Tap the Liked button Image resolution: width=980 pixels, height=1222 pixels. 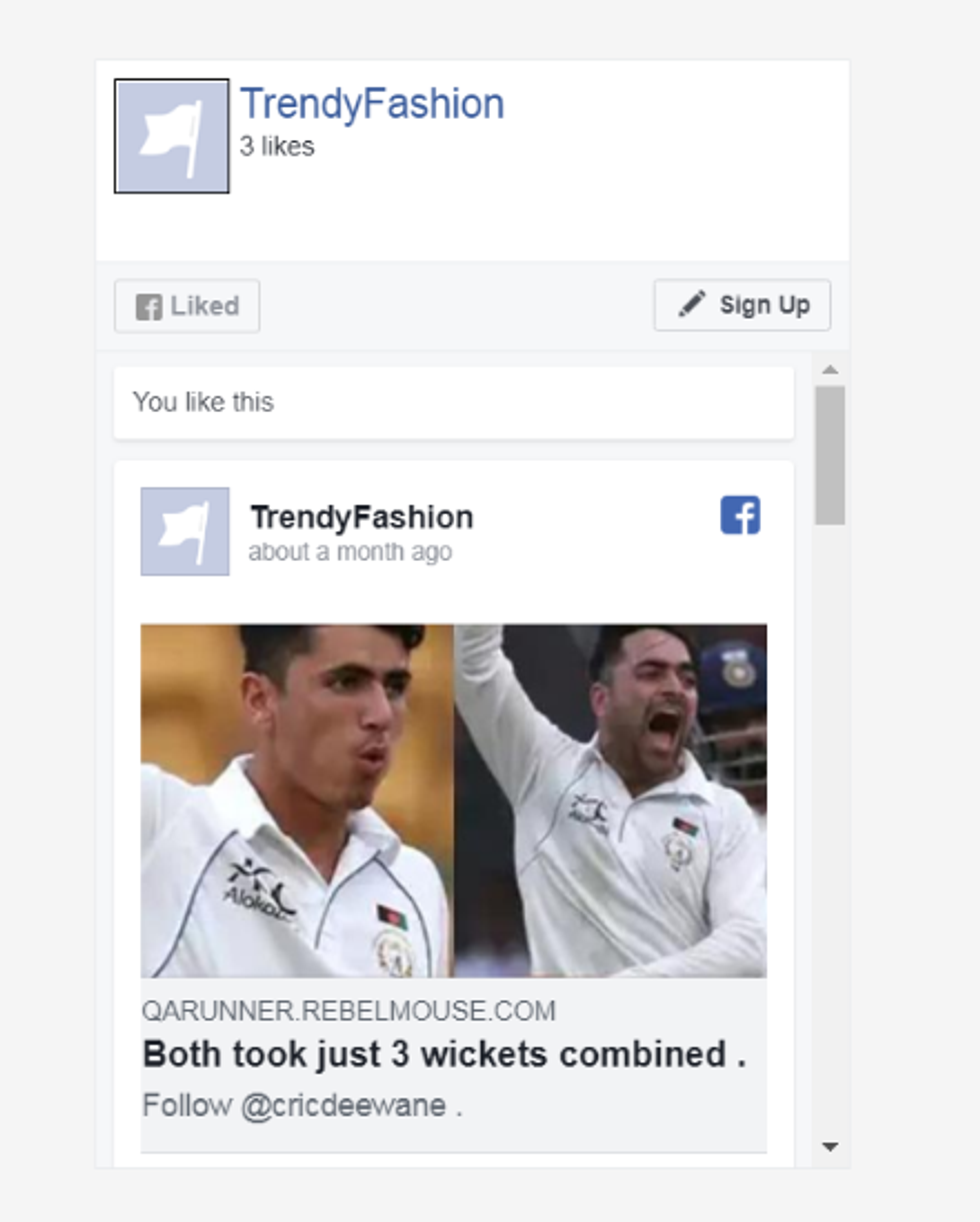pyautogui.click(x=187, y=306)
